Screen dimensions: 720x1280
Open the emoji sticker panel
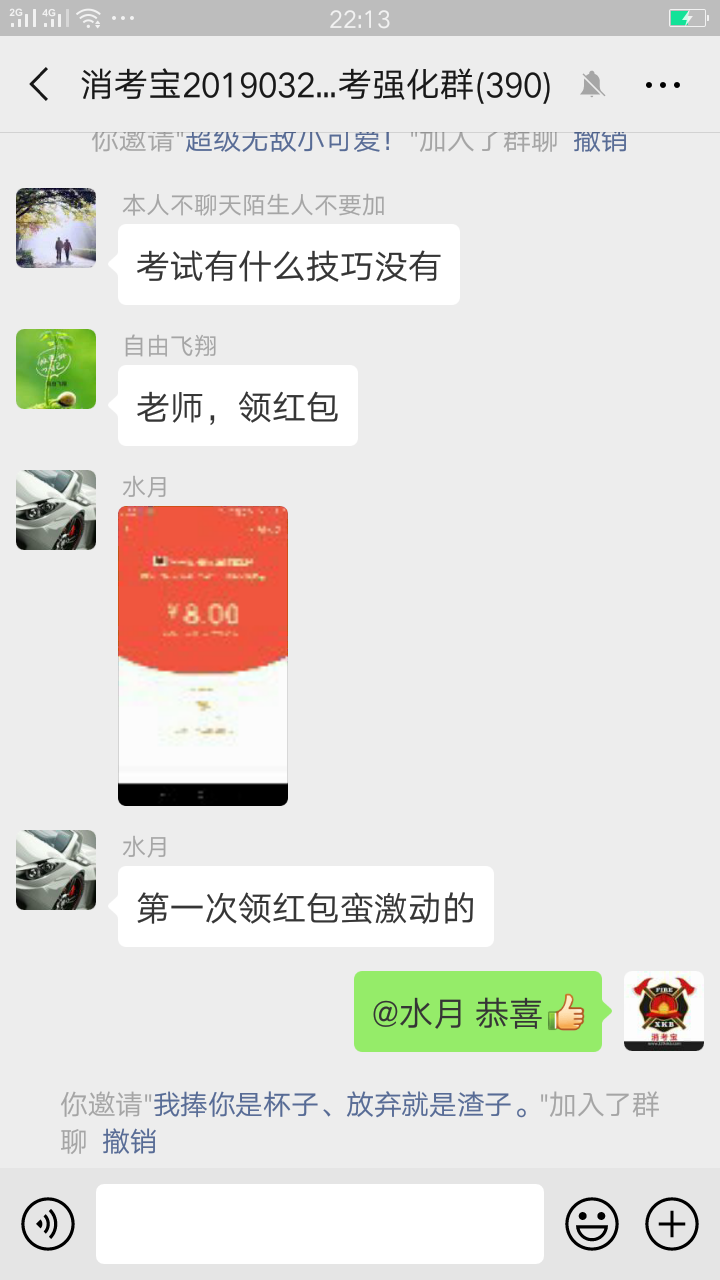tap(592, 1223)
